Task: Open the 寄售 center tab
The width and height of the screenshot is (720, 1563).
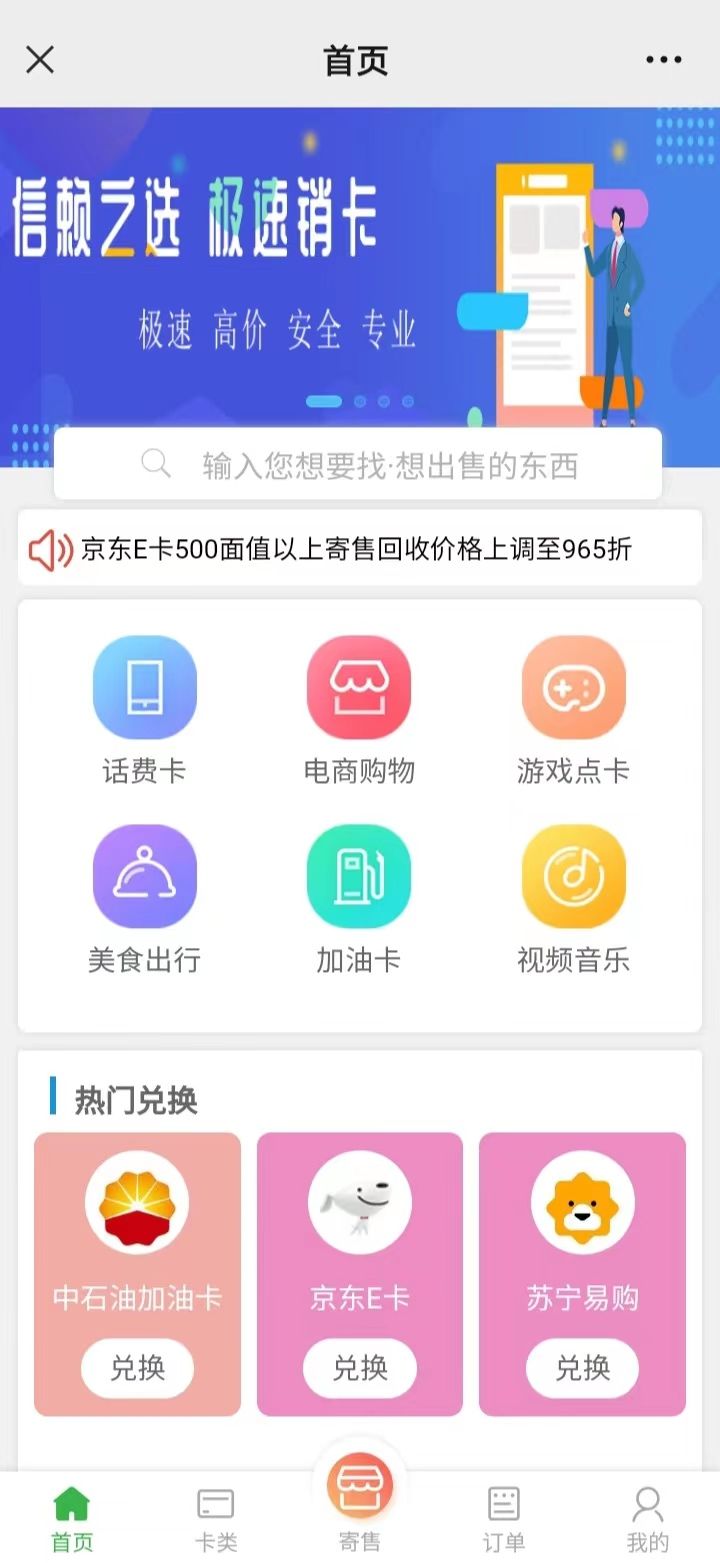Action: pyautogui.click(x=359, y=1500)
